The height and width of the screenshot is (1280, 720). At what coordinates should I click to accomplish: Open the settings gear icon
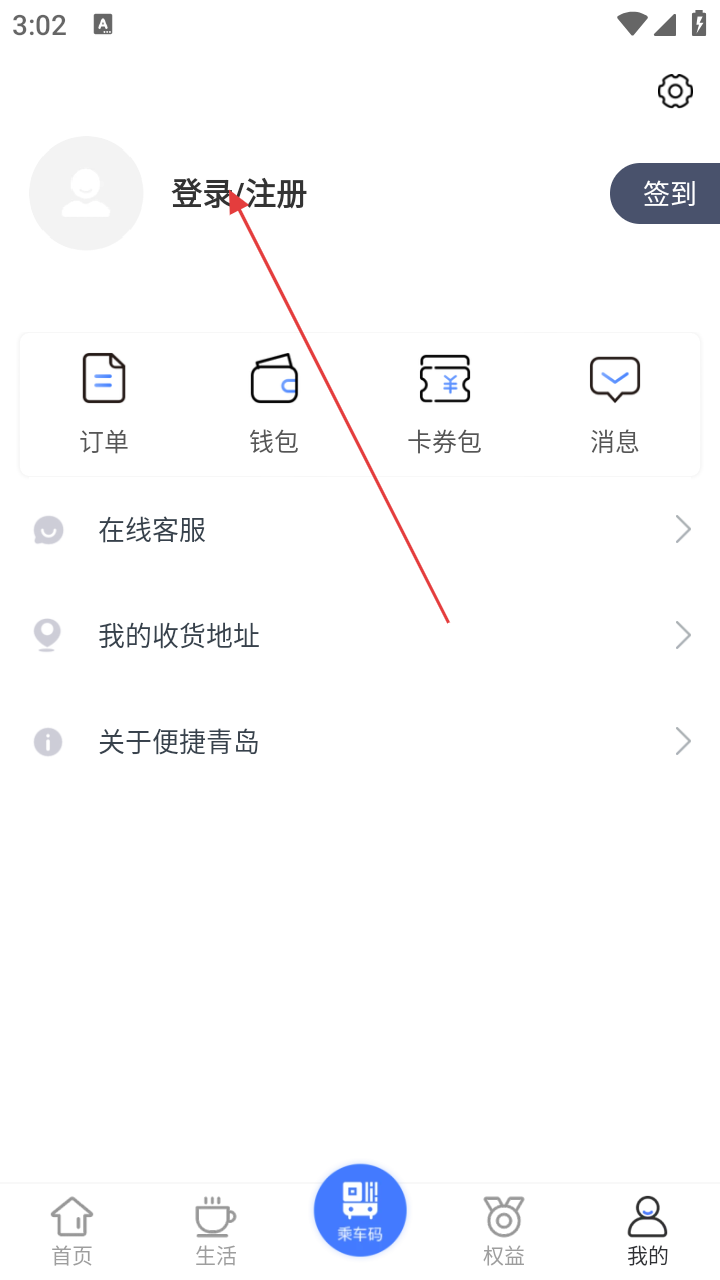(675, 92)
